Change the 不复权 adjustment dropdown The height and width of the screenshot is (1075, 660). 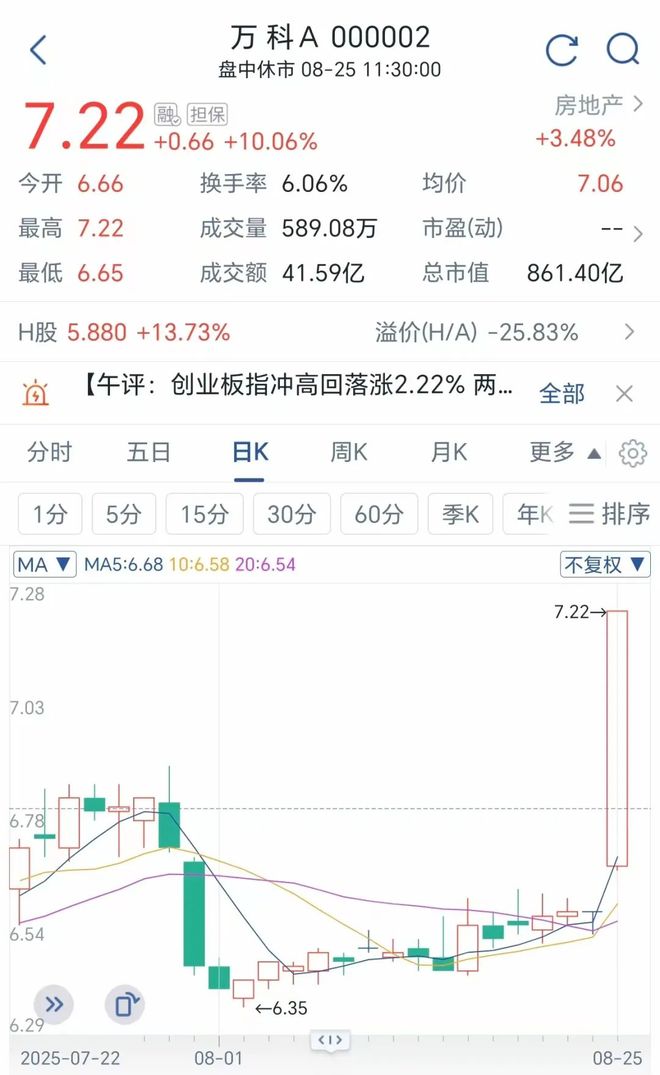point(605,565)
